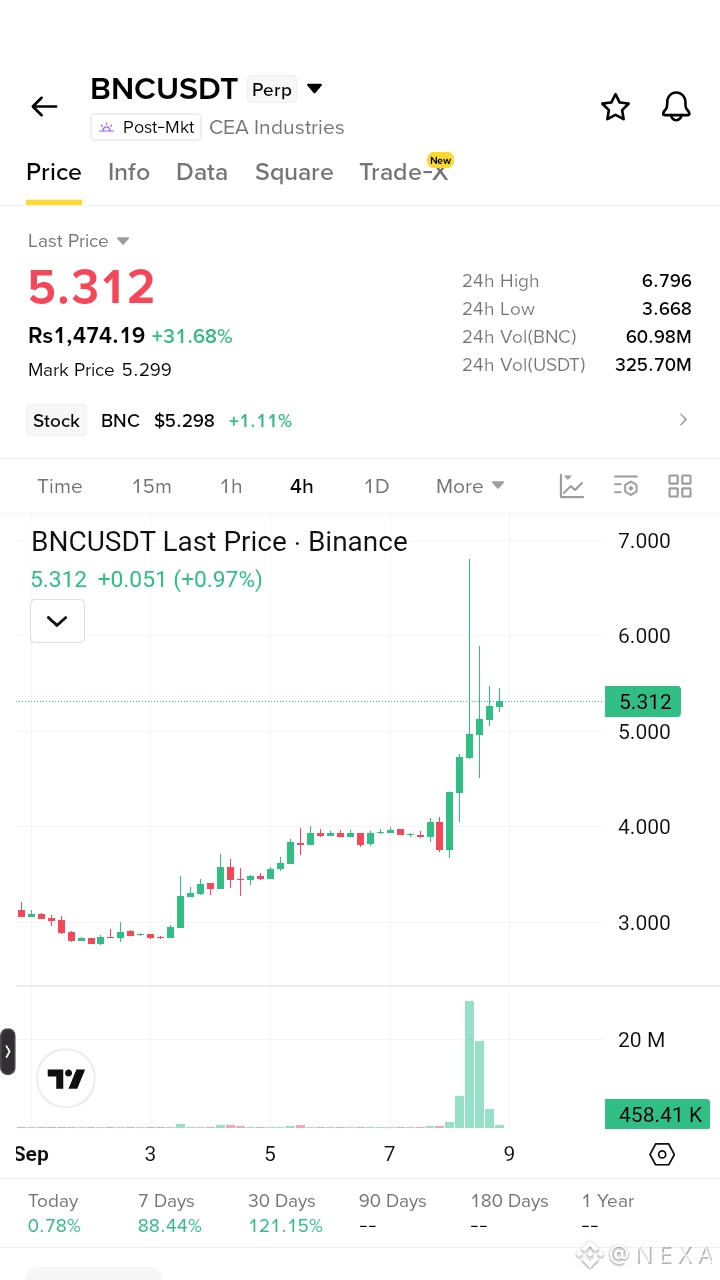This screenshot has width=720, height=1280.
Task: Open the chart layout grid icon
Action: pos(680,486)
